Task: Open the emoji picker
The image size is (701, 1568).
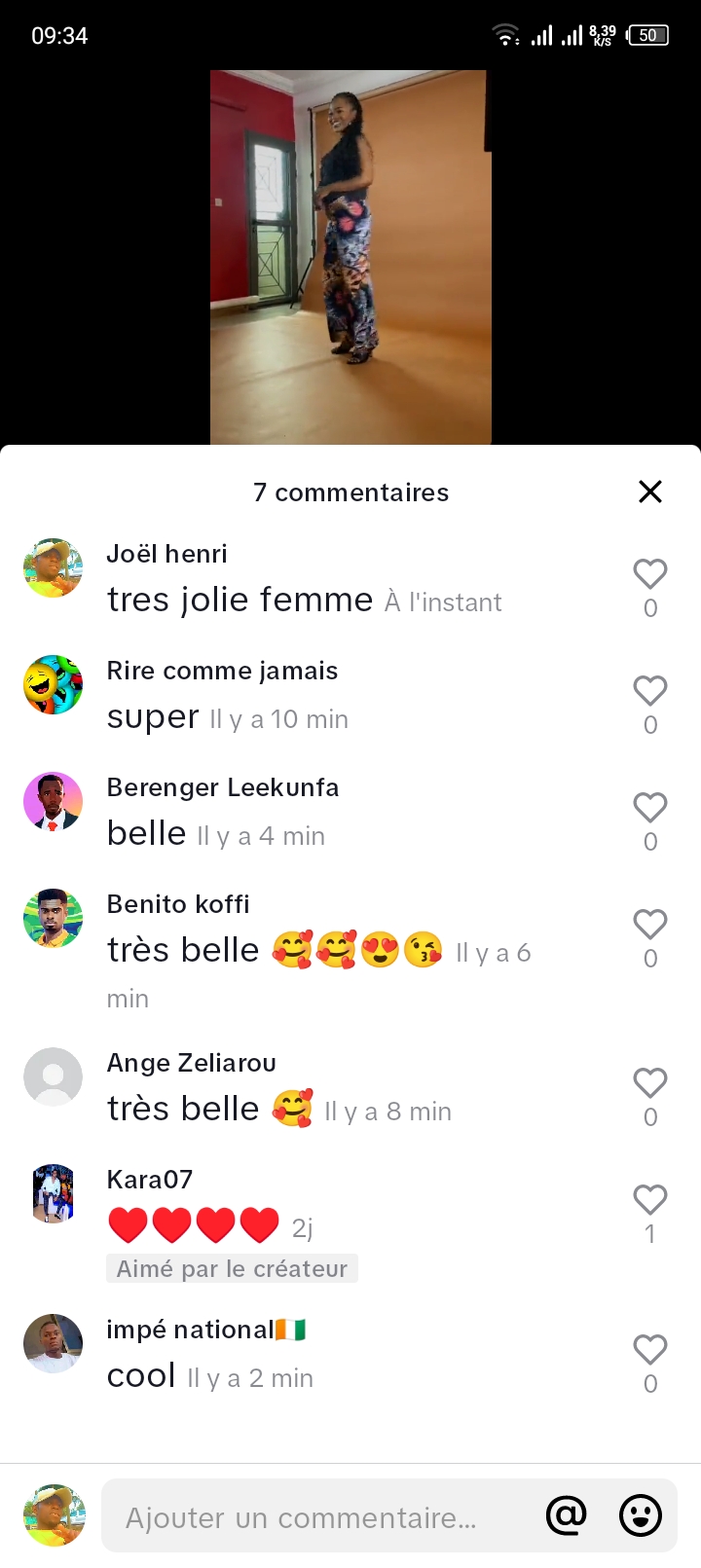Action: coord(641,1515)
